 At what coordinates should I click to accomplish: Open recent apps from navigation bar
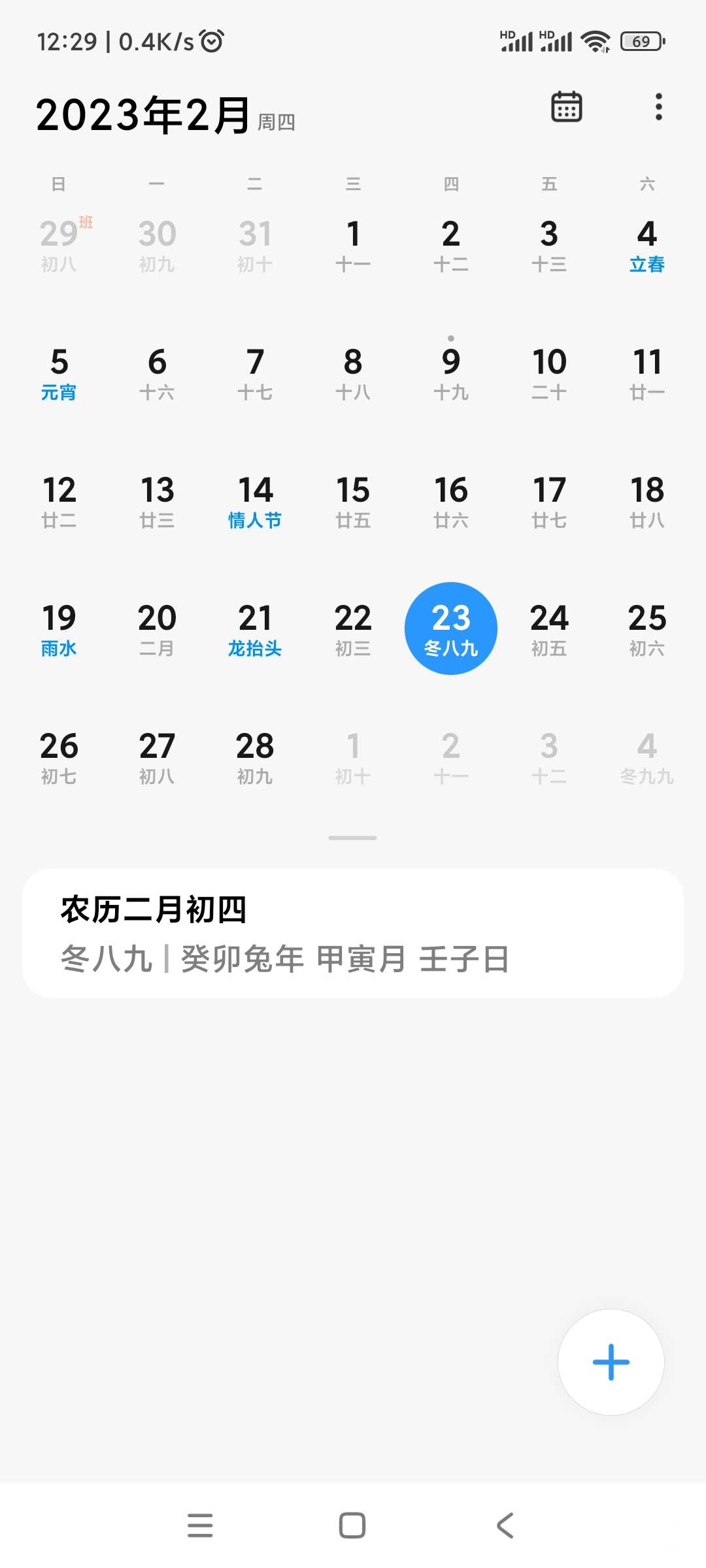click(200, 1526)
